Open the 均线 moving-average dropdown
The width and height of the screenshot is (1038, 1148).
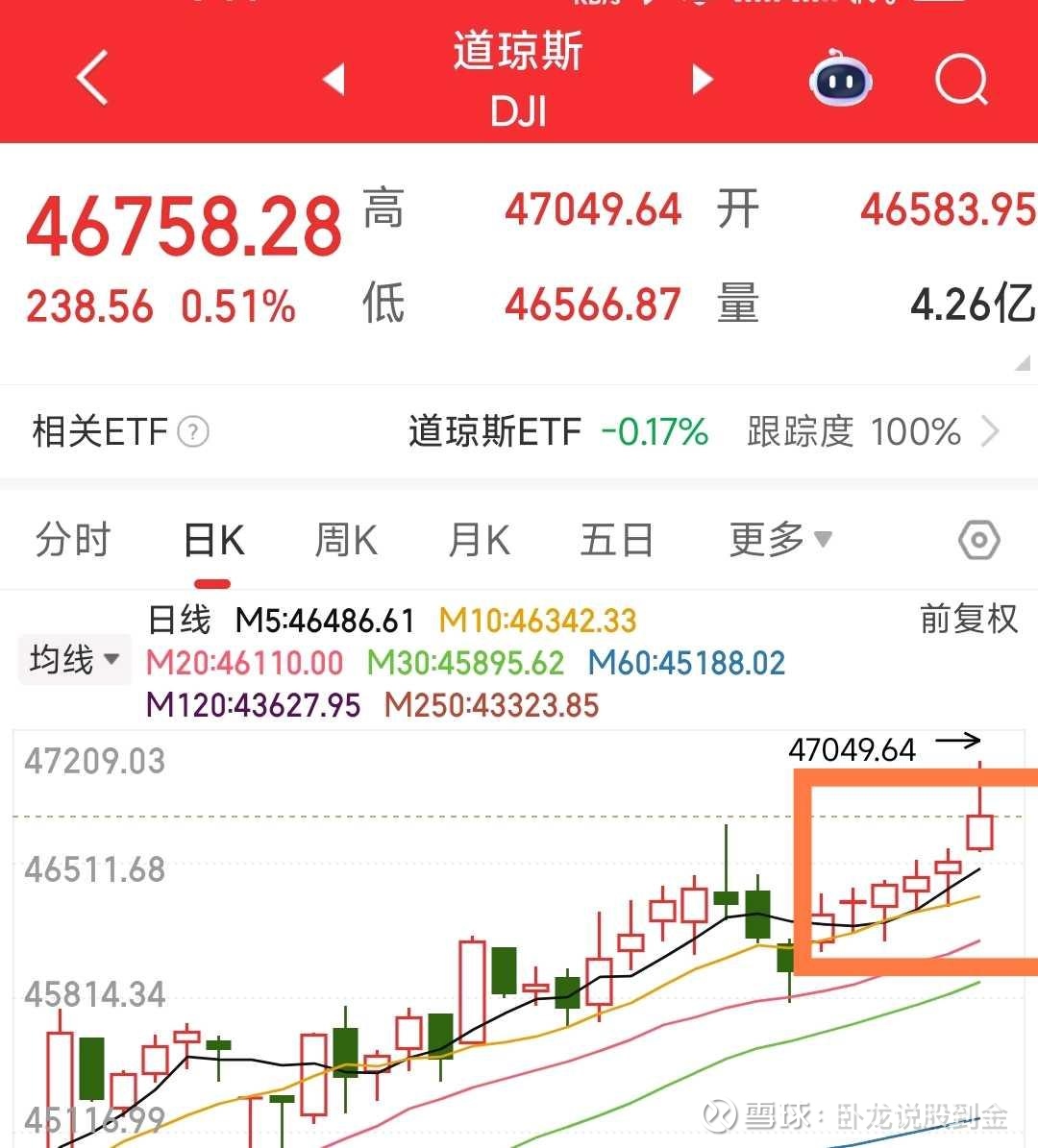click(x=74, y=659)
